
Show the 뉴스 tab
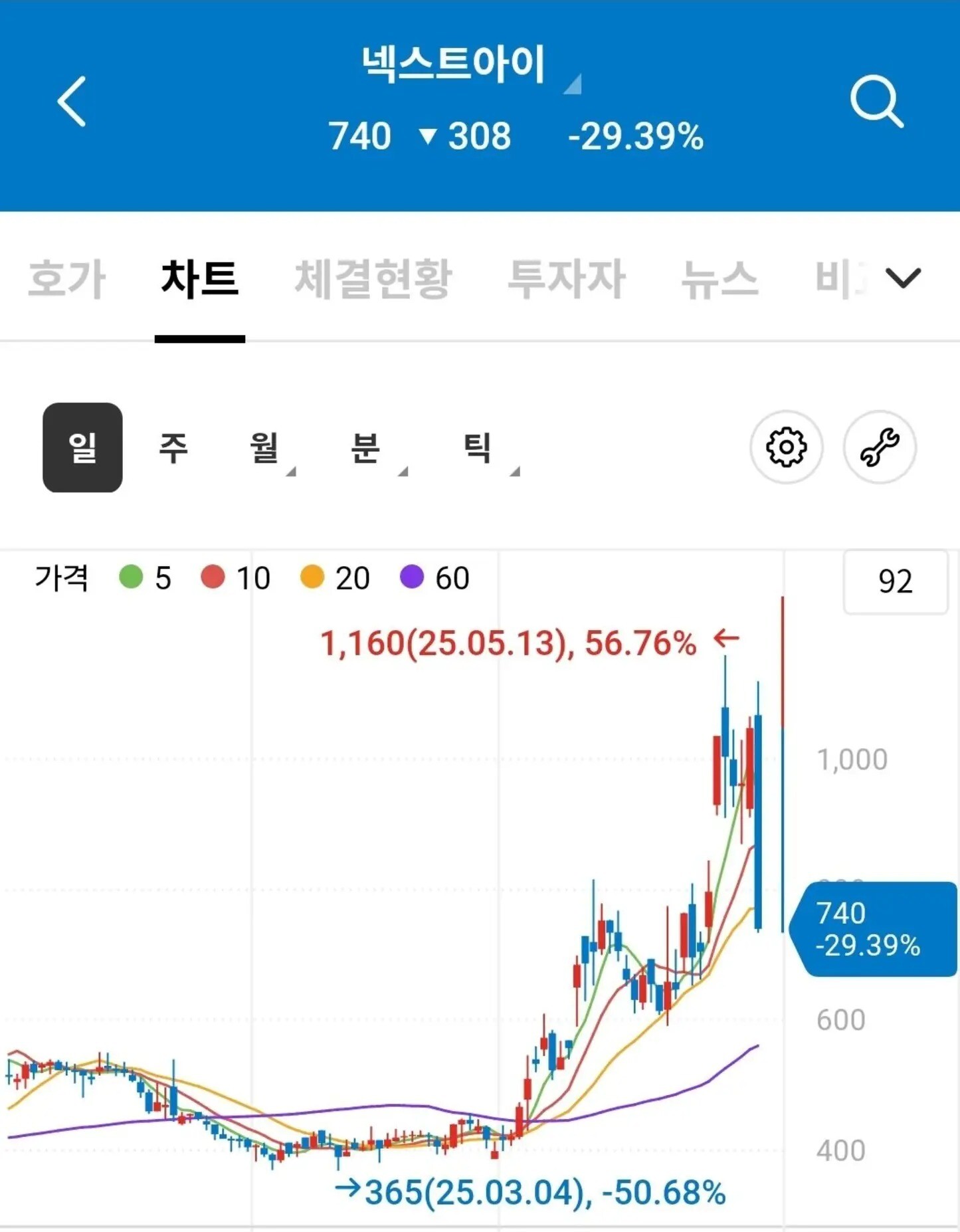tap(720, 278)
